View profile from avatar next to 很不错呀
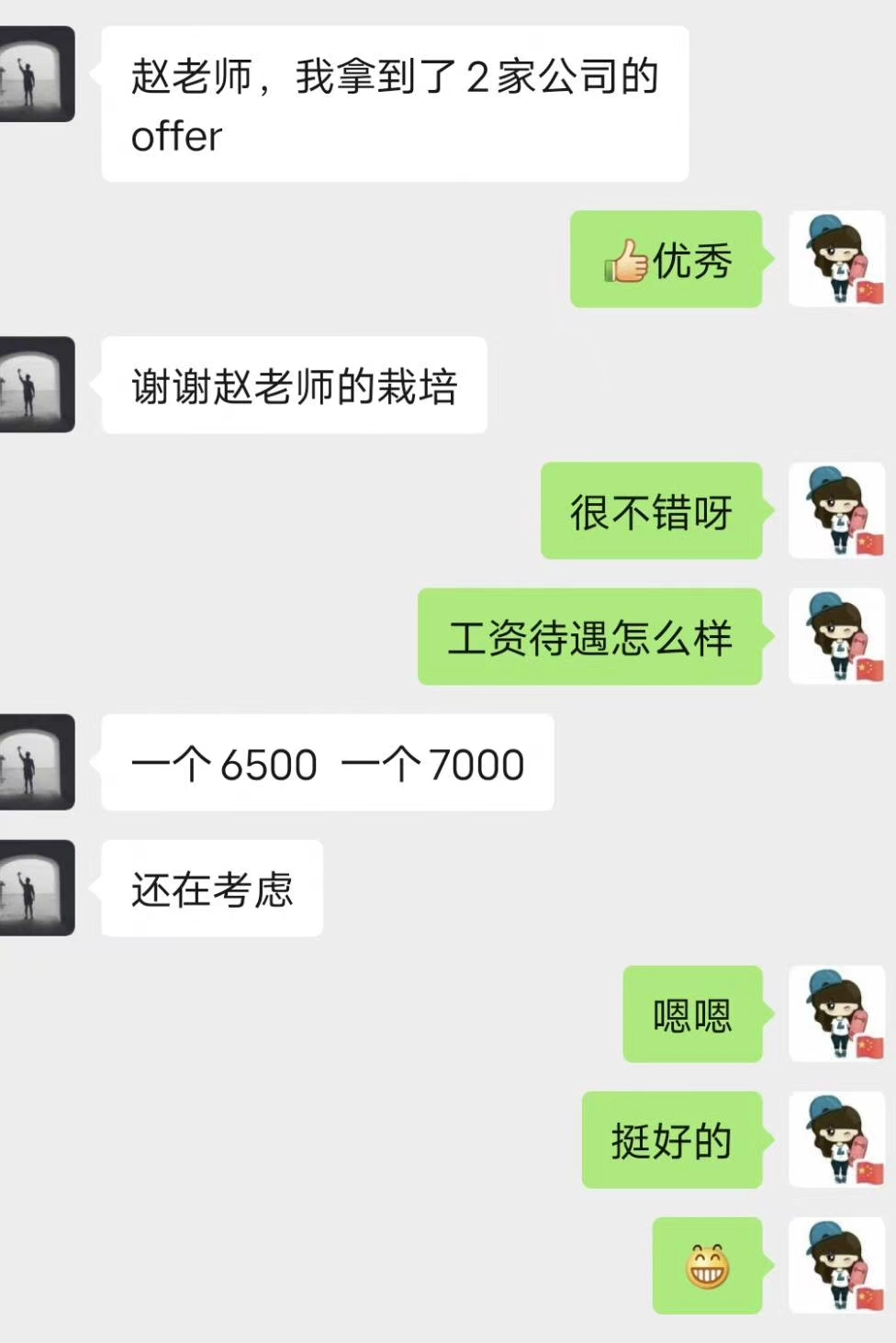896x1343 pixels. pos(836,510)
